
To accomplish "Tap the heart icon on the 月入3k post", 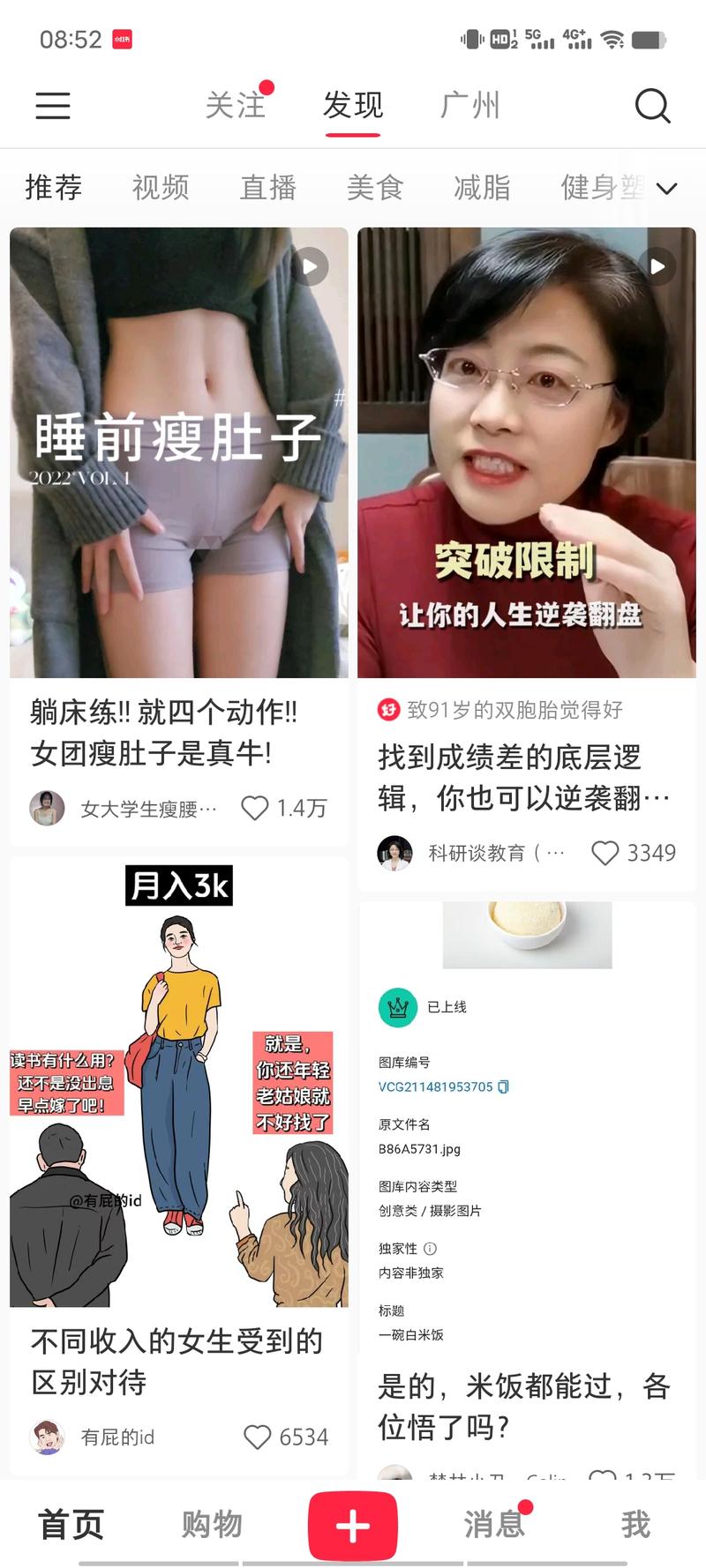I will [259, 1437].
